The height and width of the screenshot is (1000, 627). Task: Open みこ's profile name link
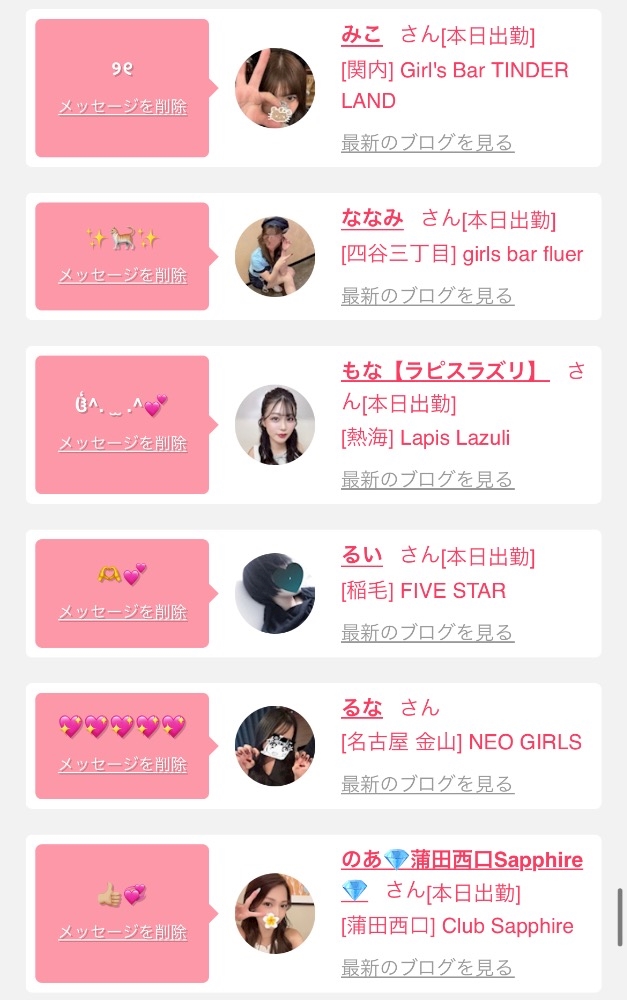click(x=361, y=35)
